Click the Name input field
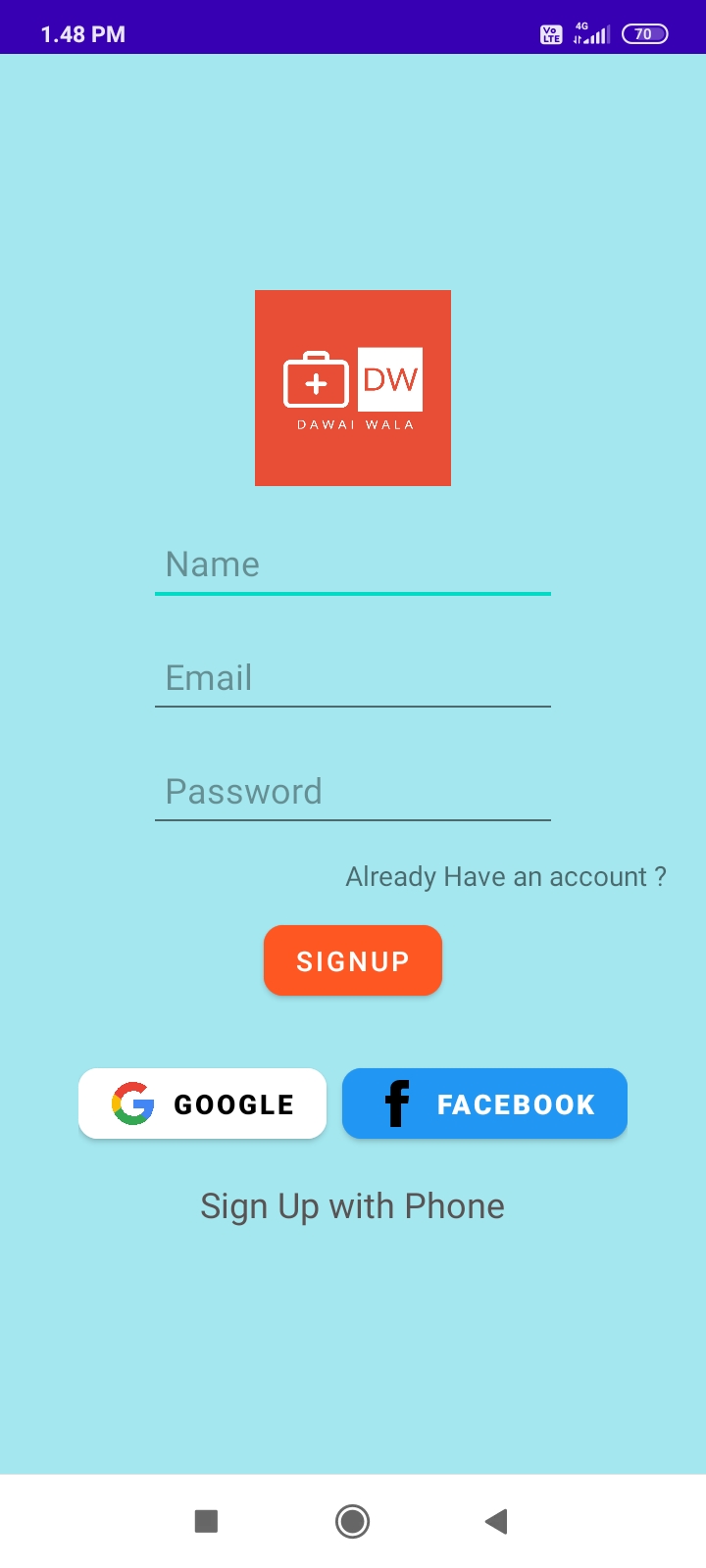Image resolution: width=706 pixels, height=1568 pixels. tap(353, 564)
